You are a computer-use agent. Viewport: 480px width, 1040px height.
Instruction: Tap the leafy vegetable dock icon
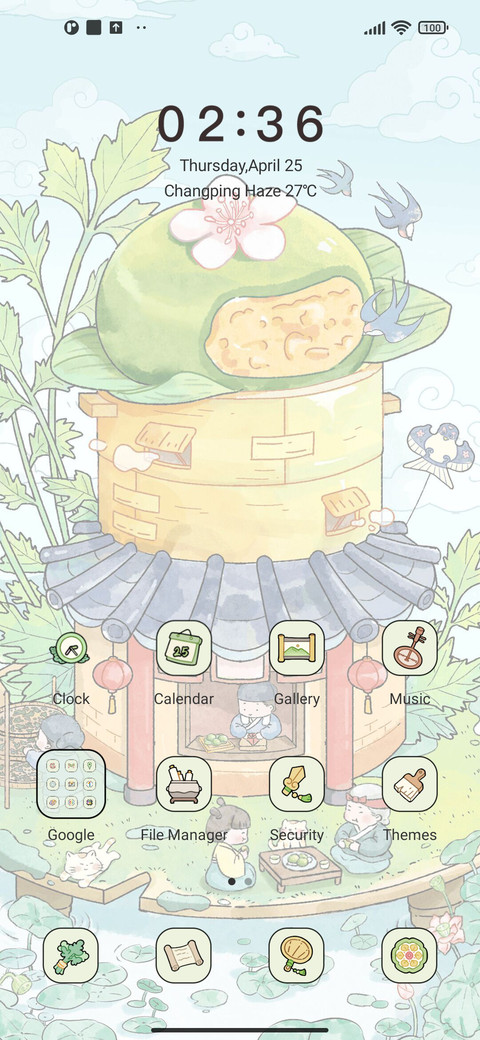[x=71, y=955]
